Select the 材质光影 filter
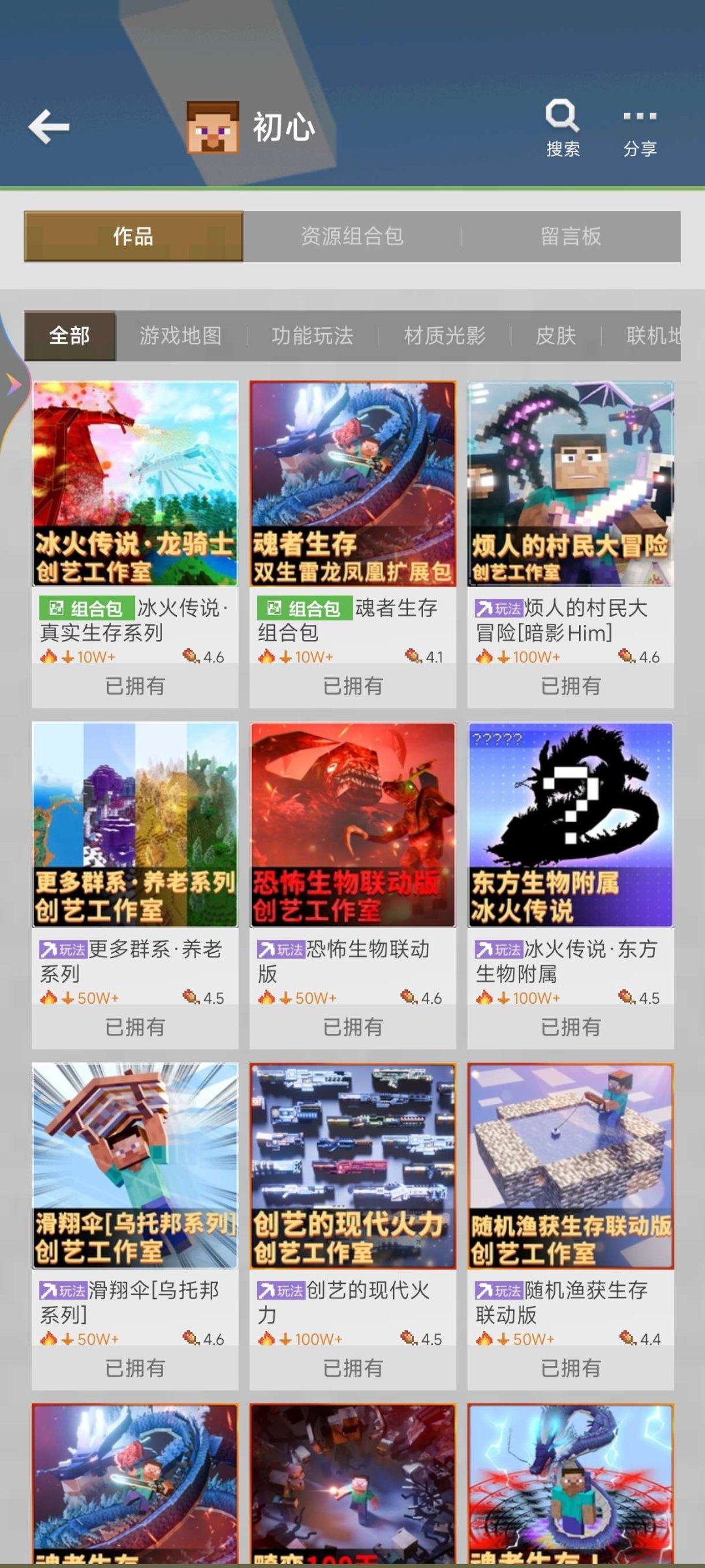Viewport: 705px width, 1568px height. [445, 336]
